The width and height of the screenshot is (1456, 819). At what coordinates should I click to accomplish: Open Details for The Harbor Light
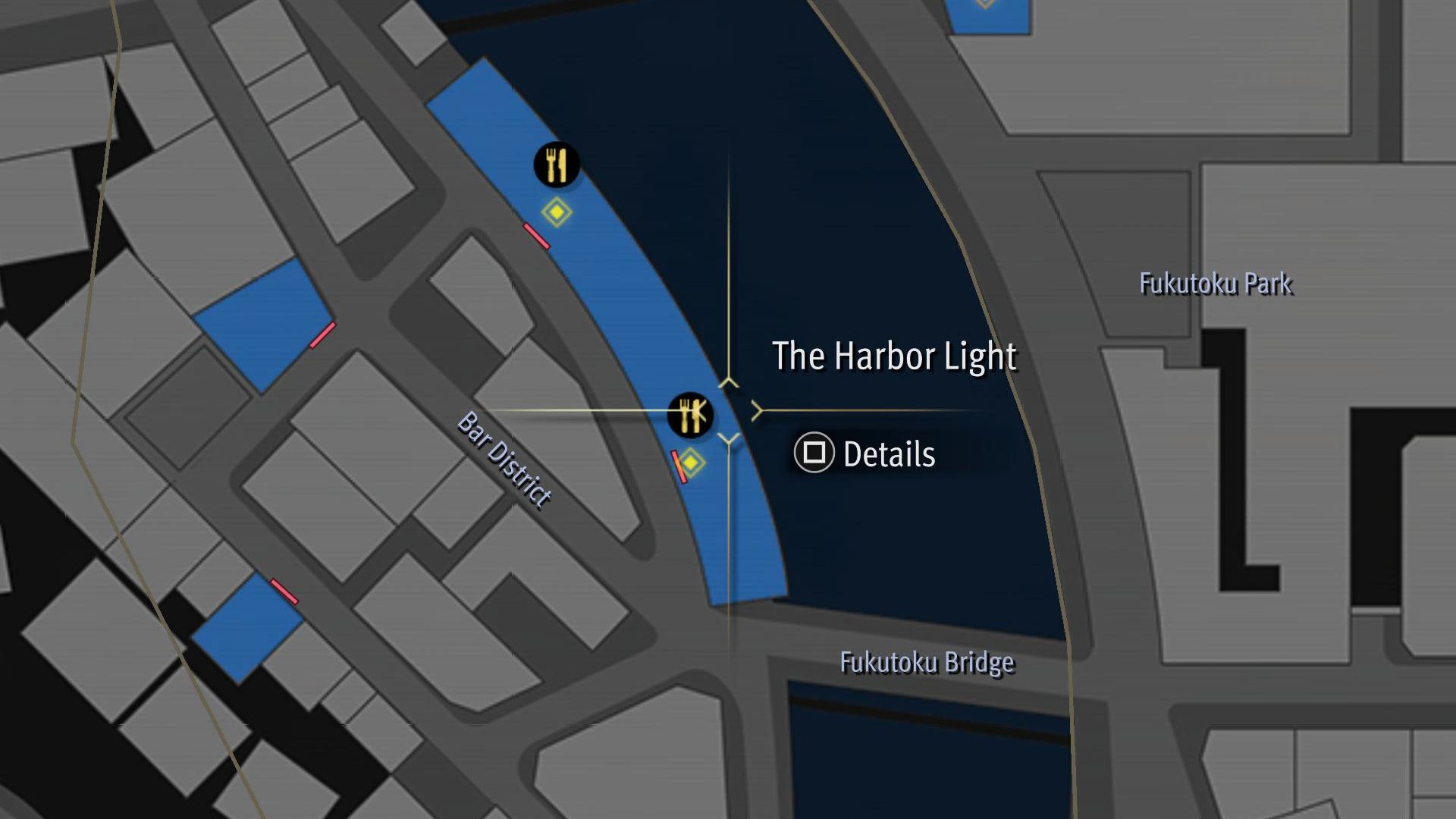coord(865,453)
